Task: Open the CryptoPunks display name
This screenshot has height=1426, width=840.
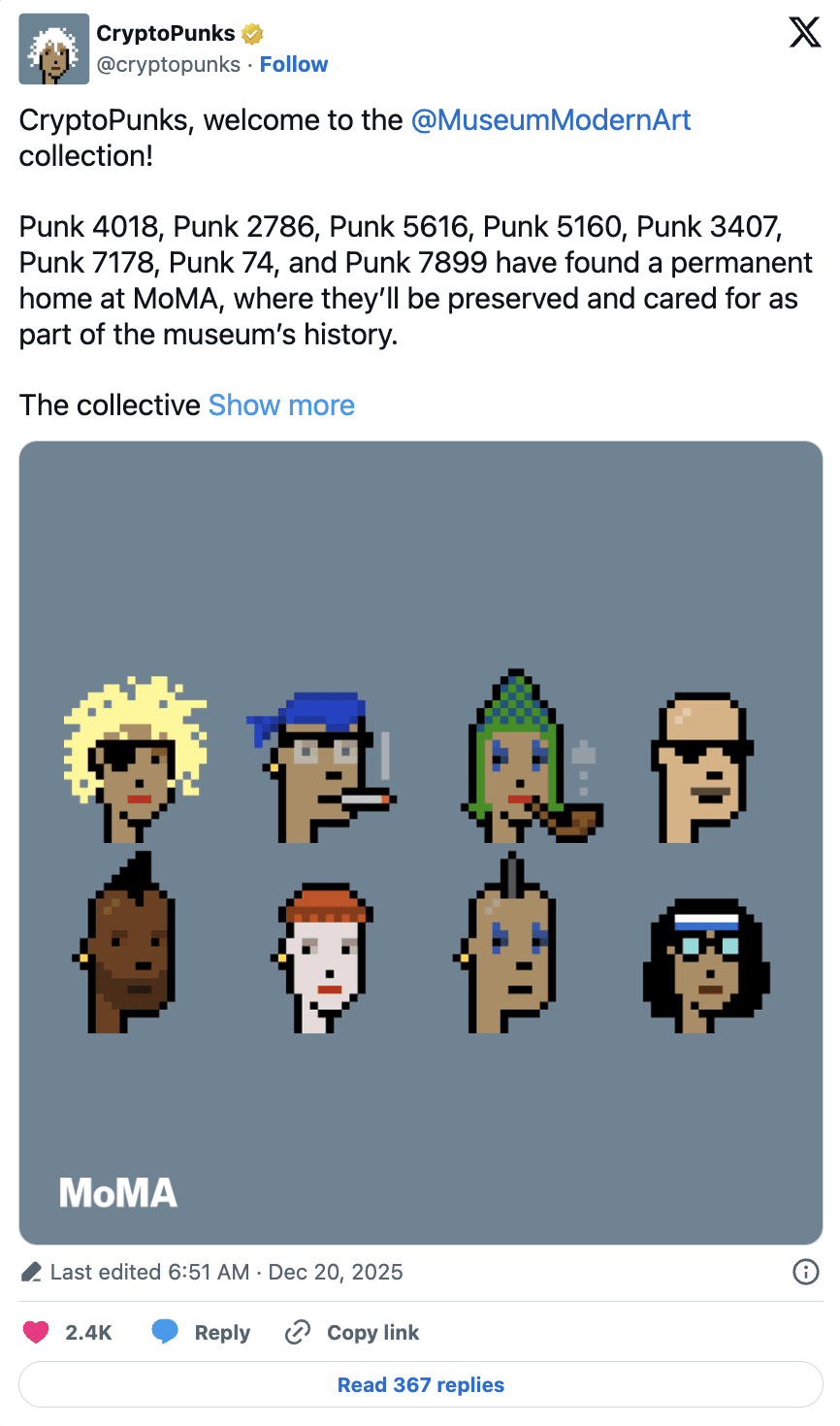Action: point(166,34)
